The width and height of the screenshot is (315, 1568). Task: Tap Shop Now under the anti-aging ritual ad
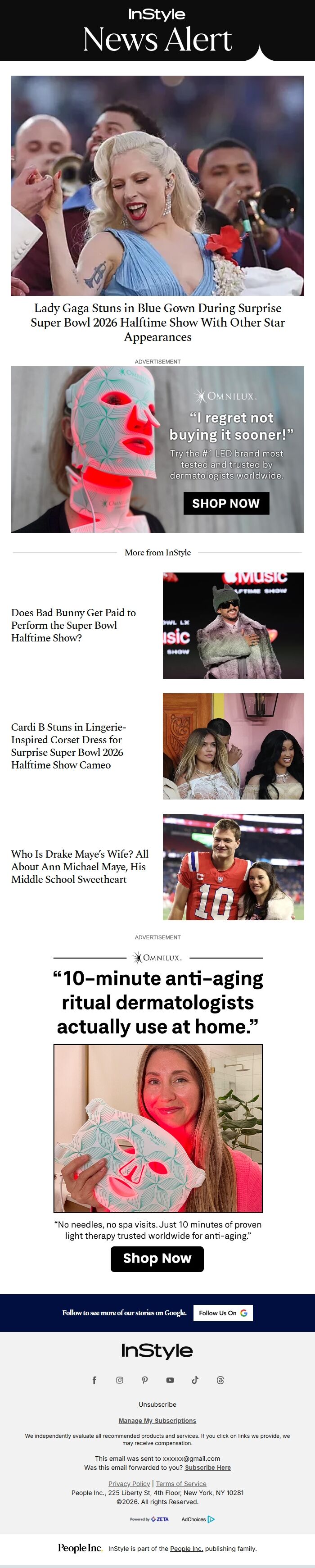(x=157, y=1258)
